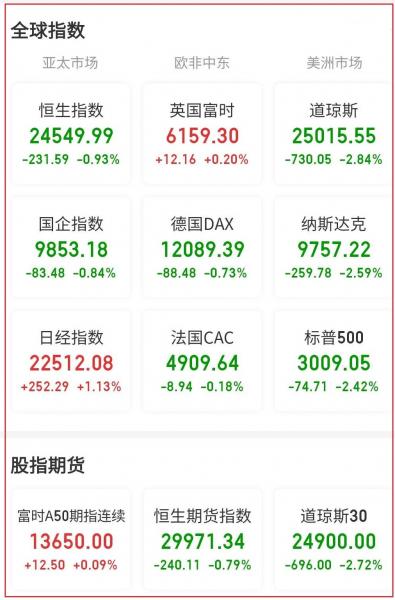Open the 道琼斯 index card
Image resolution: width=395 pixels, height=600 pixels.
333,133
